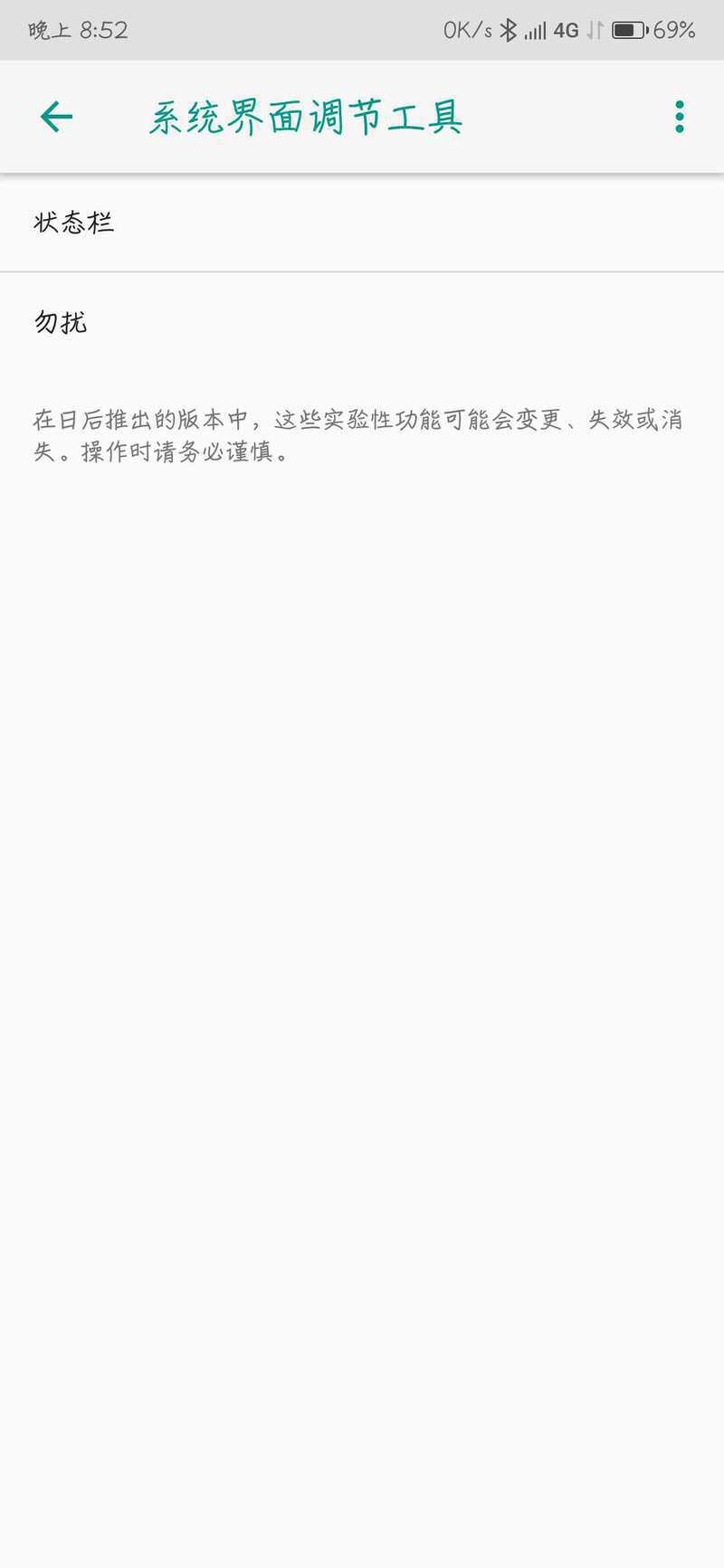Open the three-dot overflow menu
The image size is (724, 1568).
pos(679,117)
